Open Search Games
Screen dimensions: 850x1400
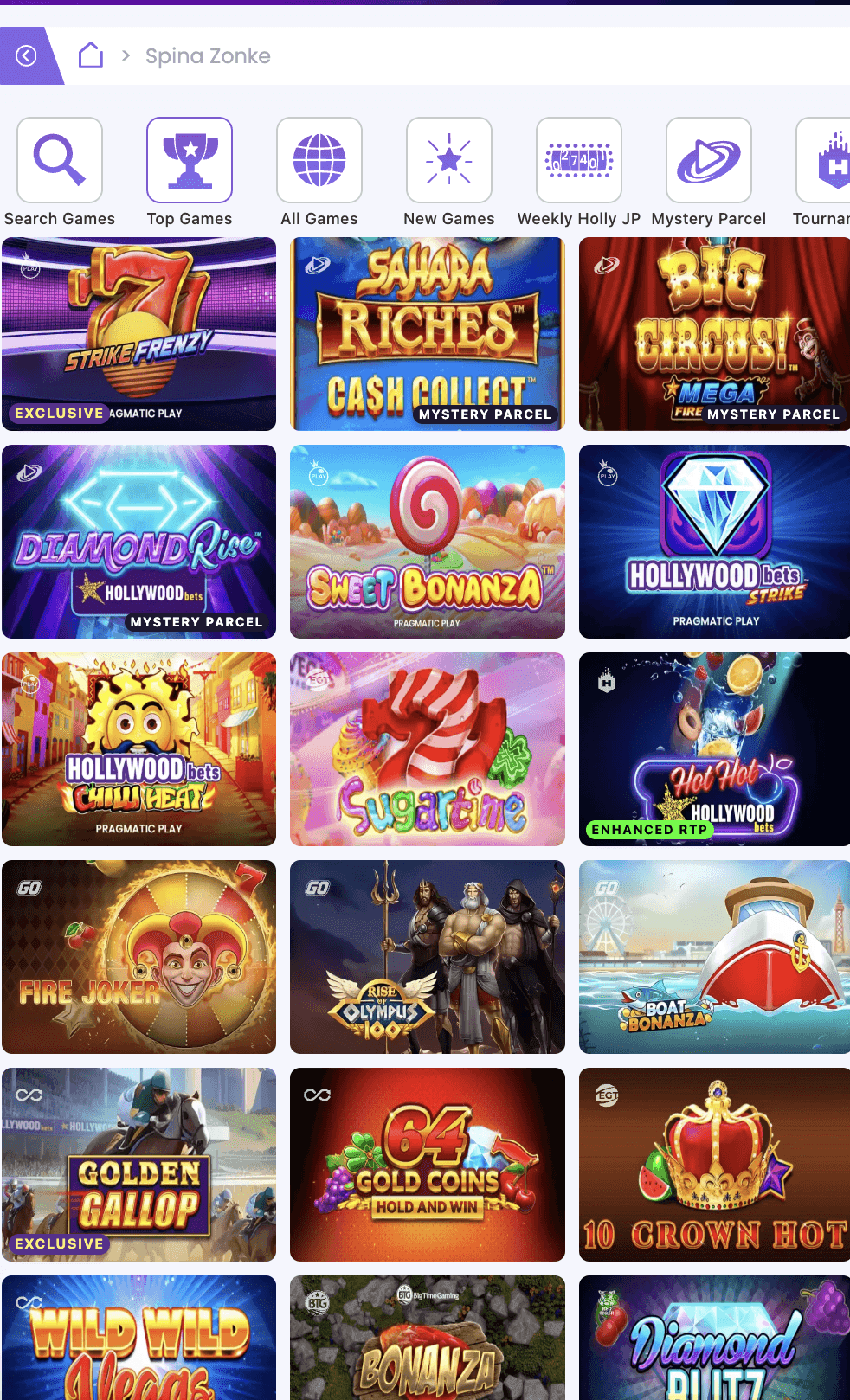[60, 160]
